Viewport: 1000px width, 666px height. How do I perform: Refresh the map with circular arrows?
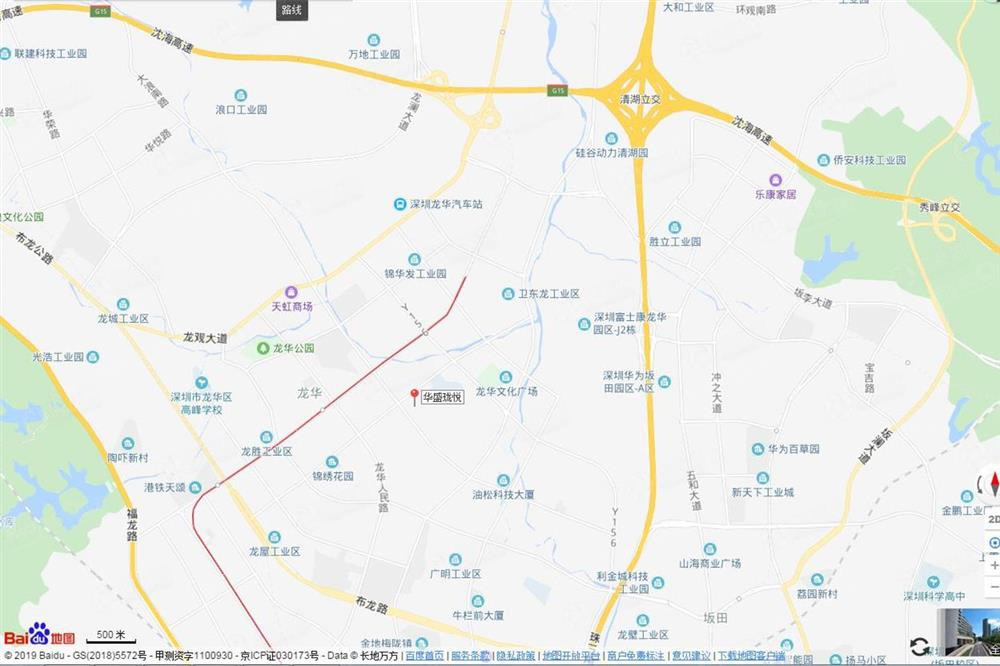click(x=918, y=647)
